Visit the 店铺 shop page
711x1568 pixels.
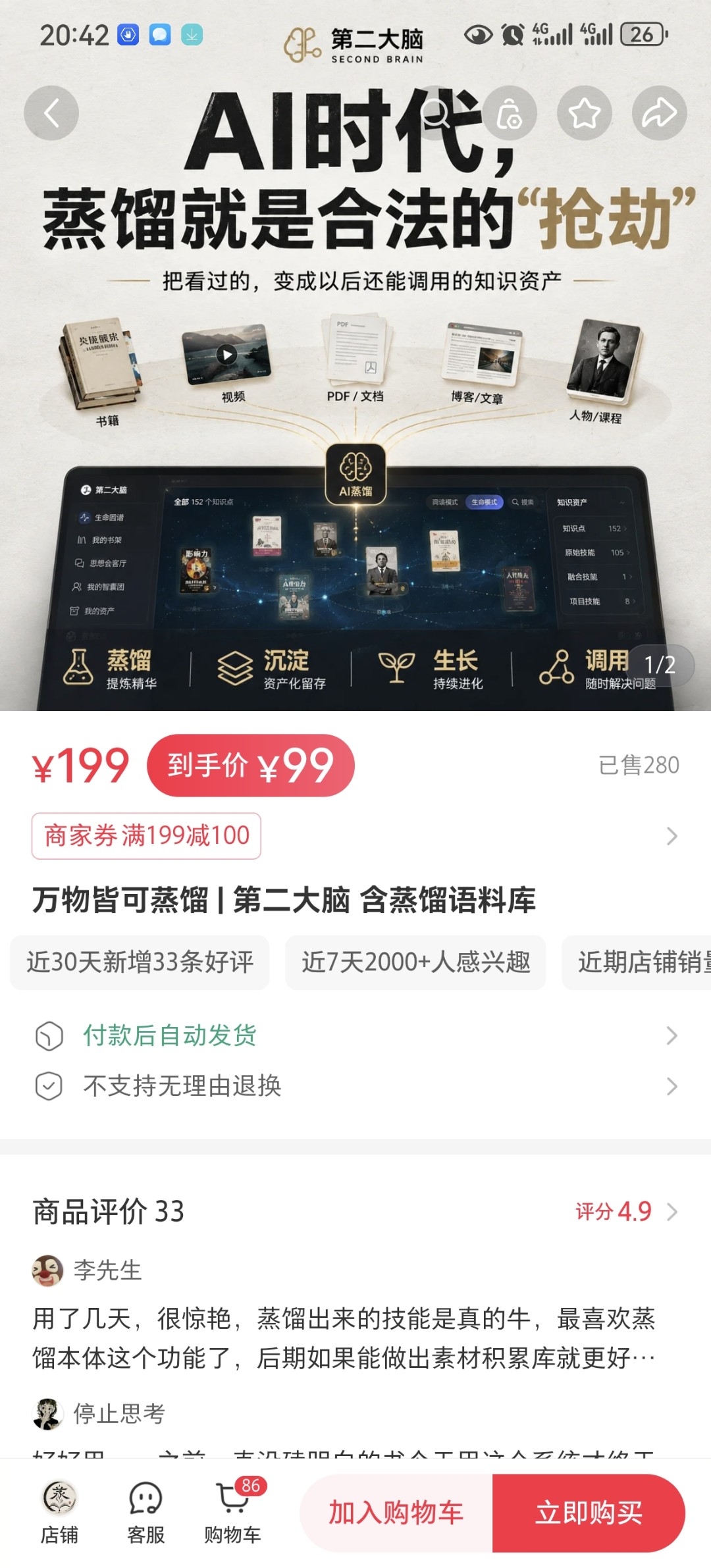[59, 1513]
